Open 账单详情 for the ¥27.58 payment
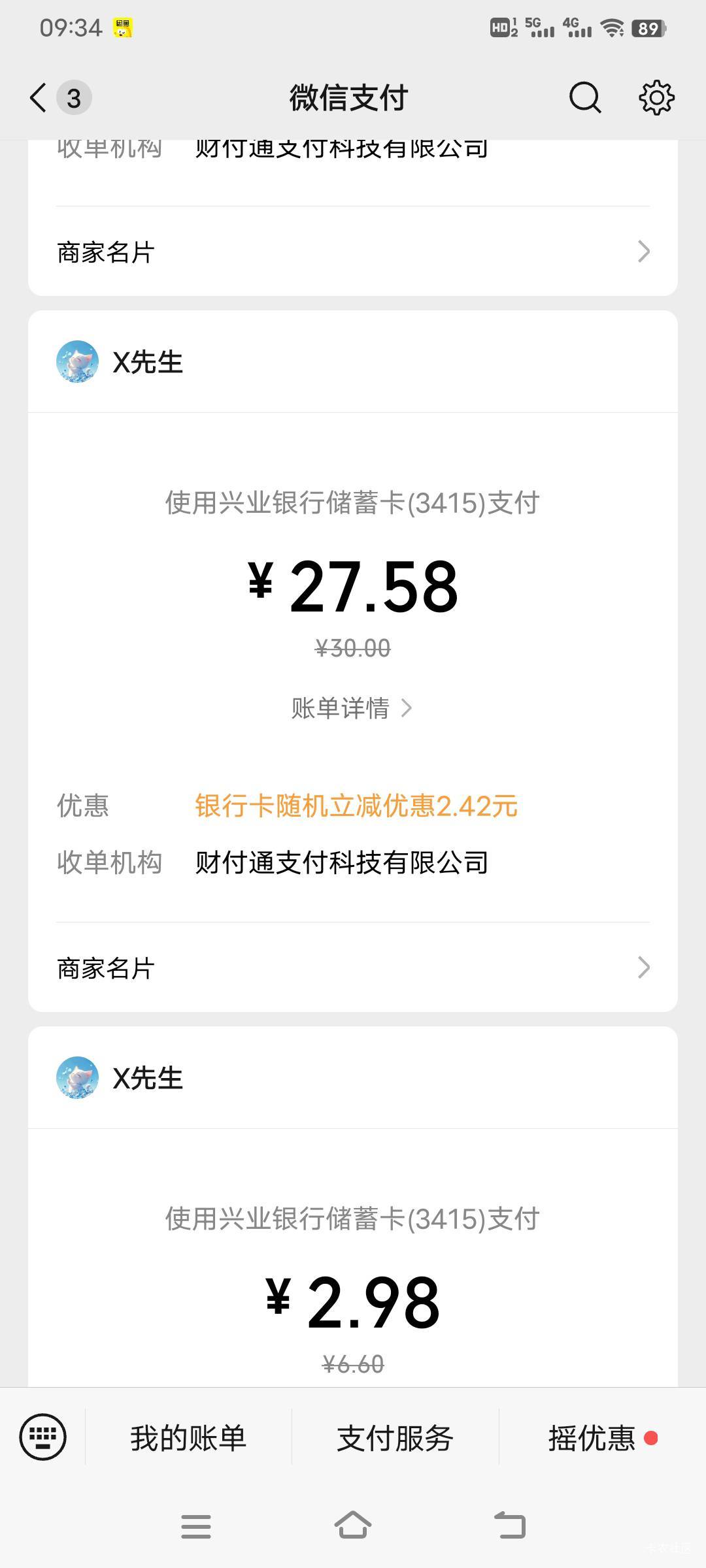 pos(352,708)
